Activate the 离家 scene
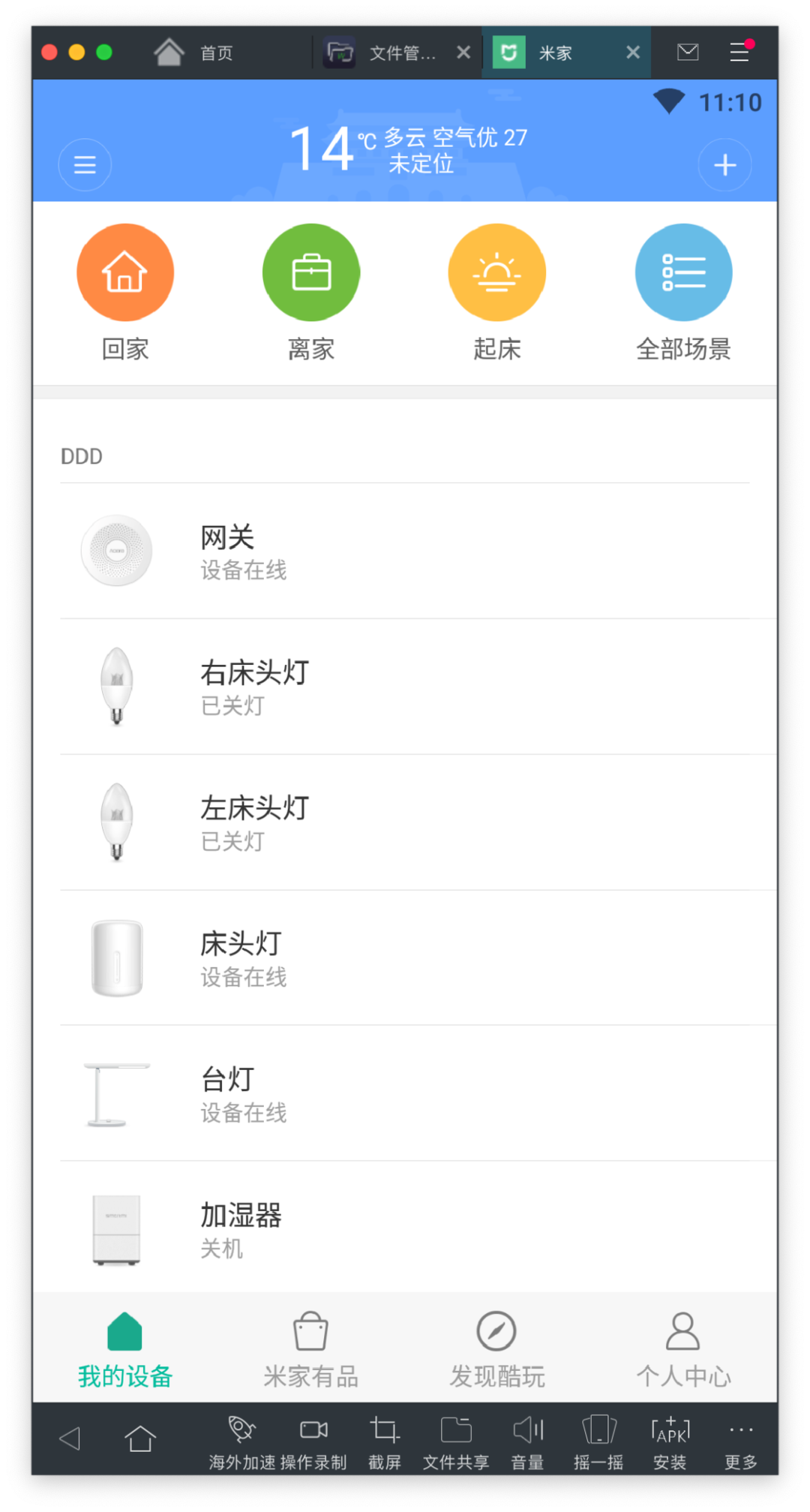 (x=311, y=272)
